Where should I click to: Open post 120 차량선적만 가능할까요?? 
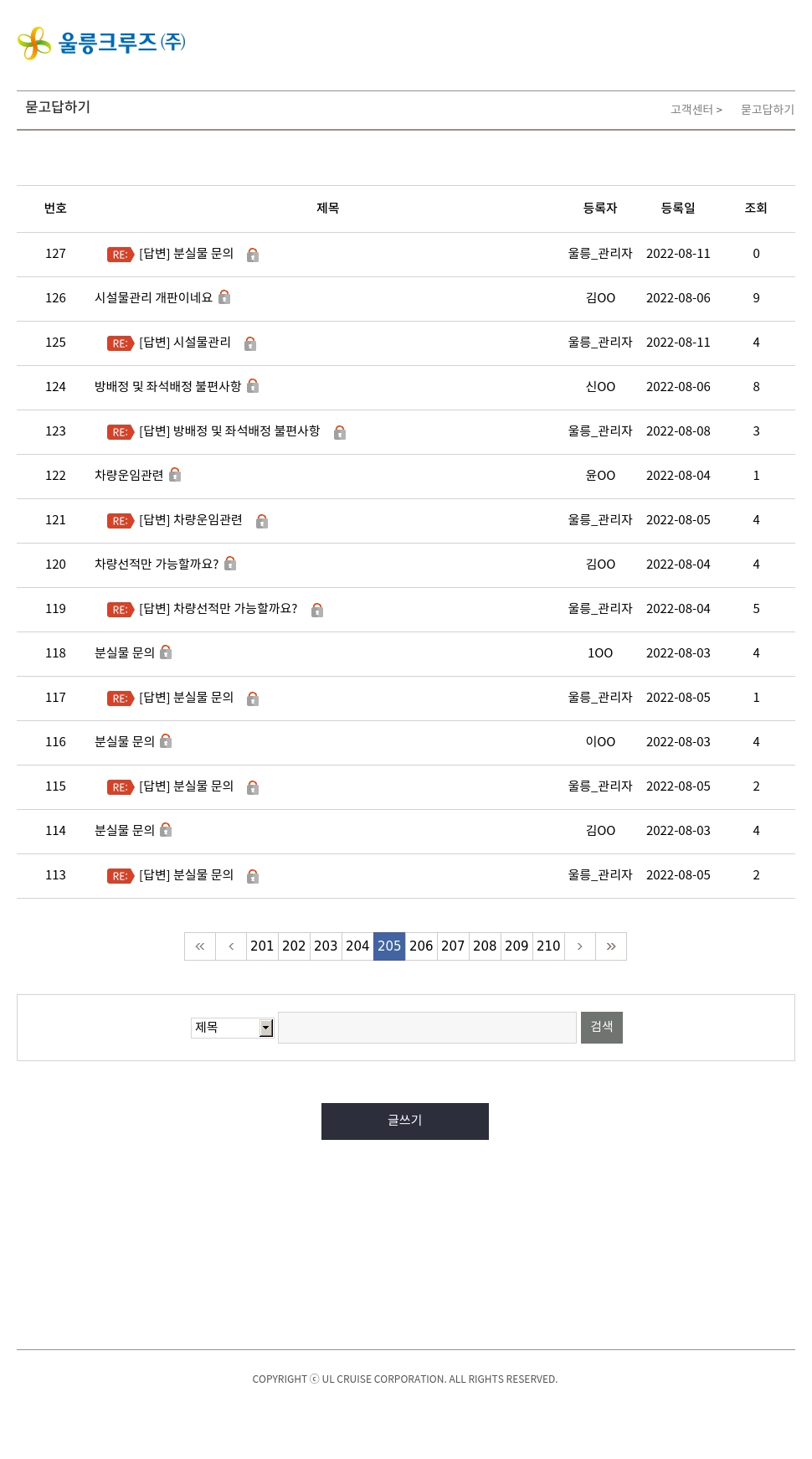(157, 565)
